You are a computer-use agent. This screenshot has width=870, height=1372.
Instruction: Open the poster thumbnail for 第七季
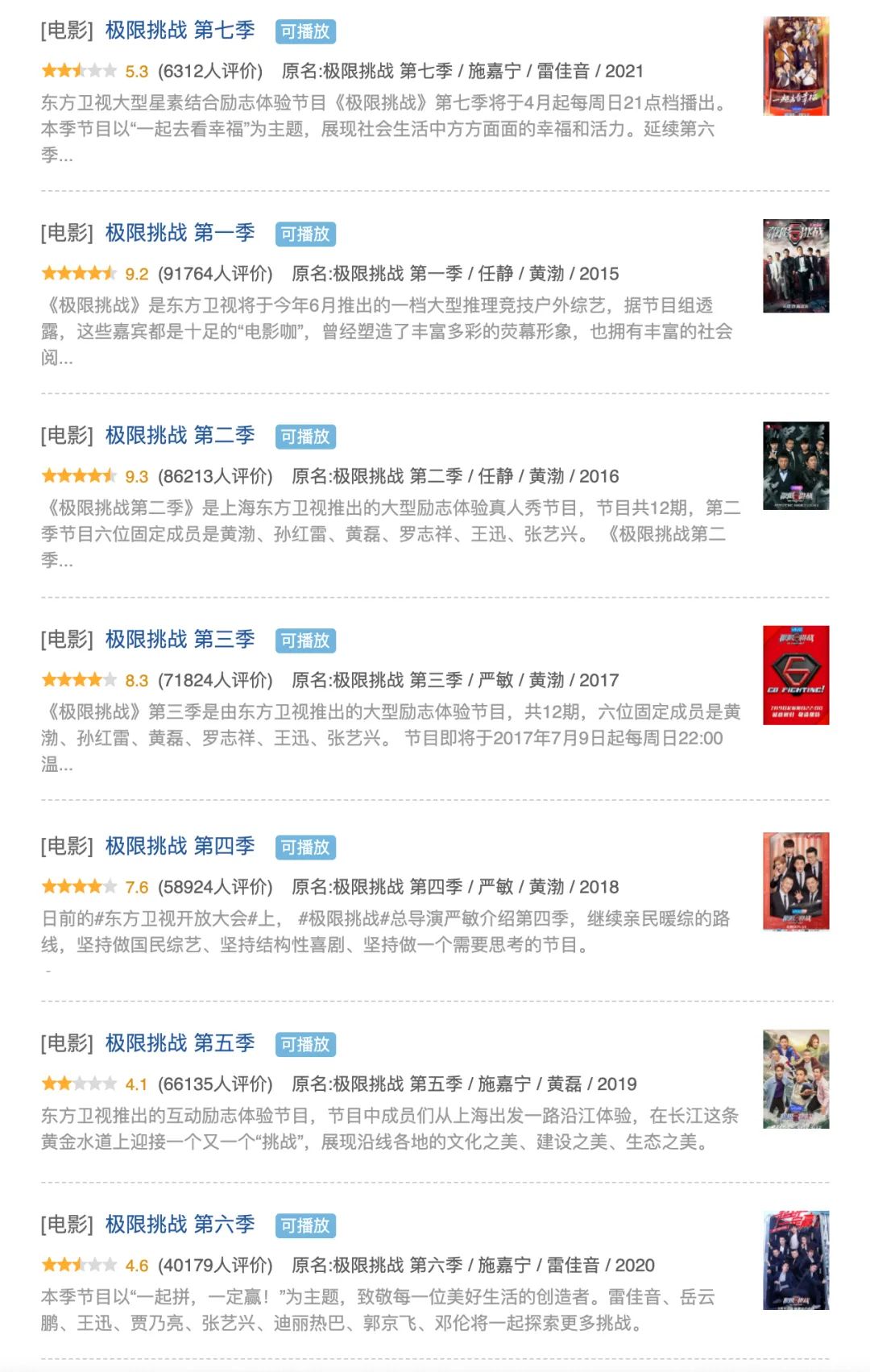pos(796,66)
